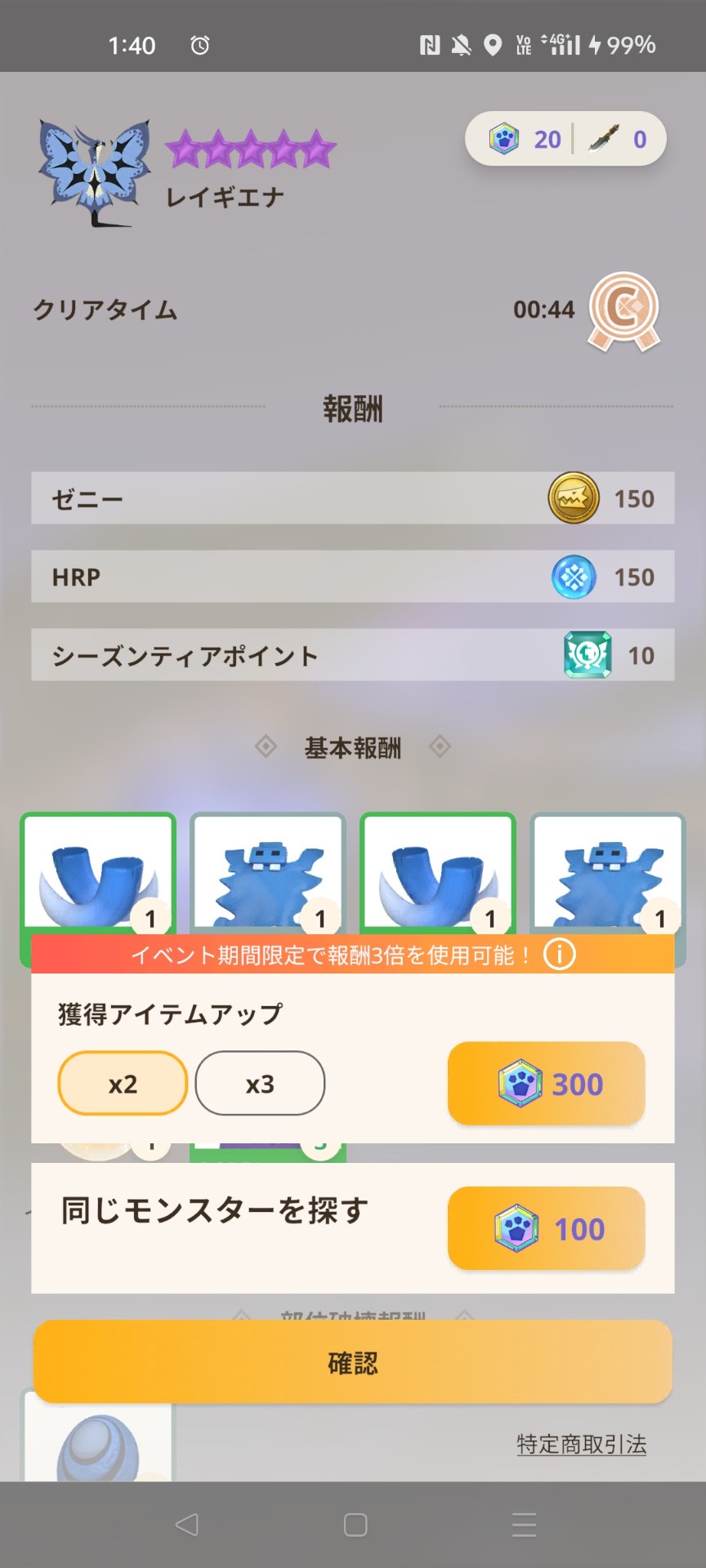Show info about triple reward event
Screen dimensions: 706x1568
tap(560, 954)
